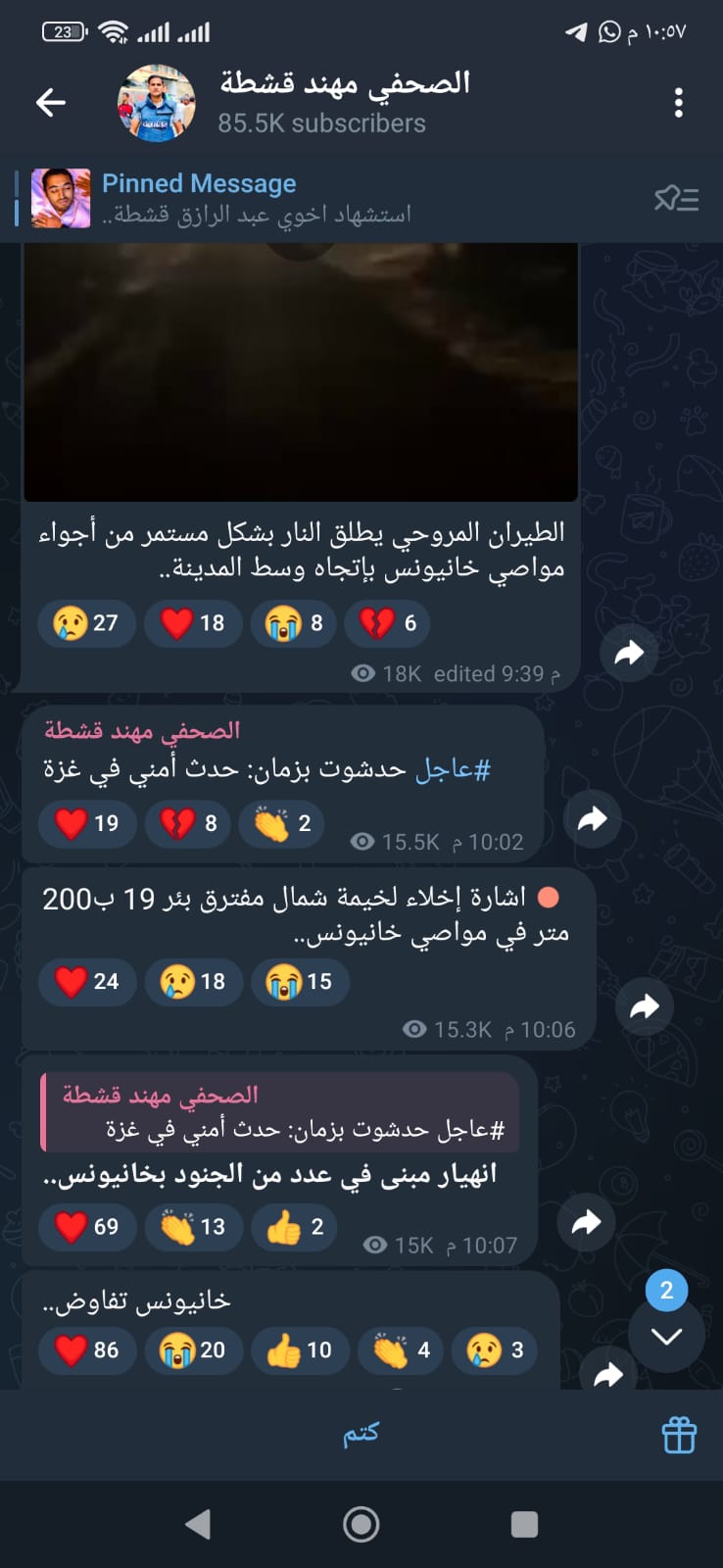Show the pinned messages list icon

676,199
